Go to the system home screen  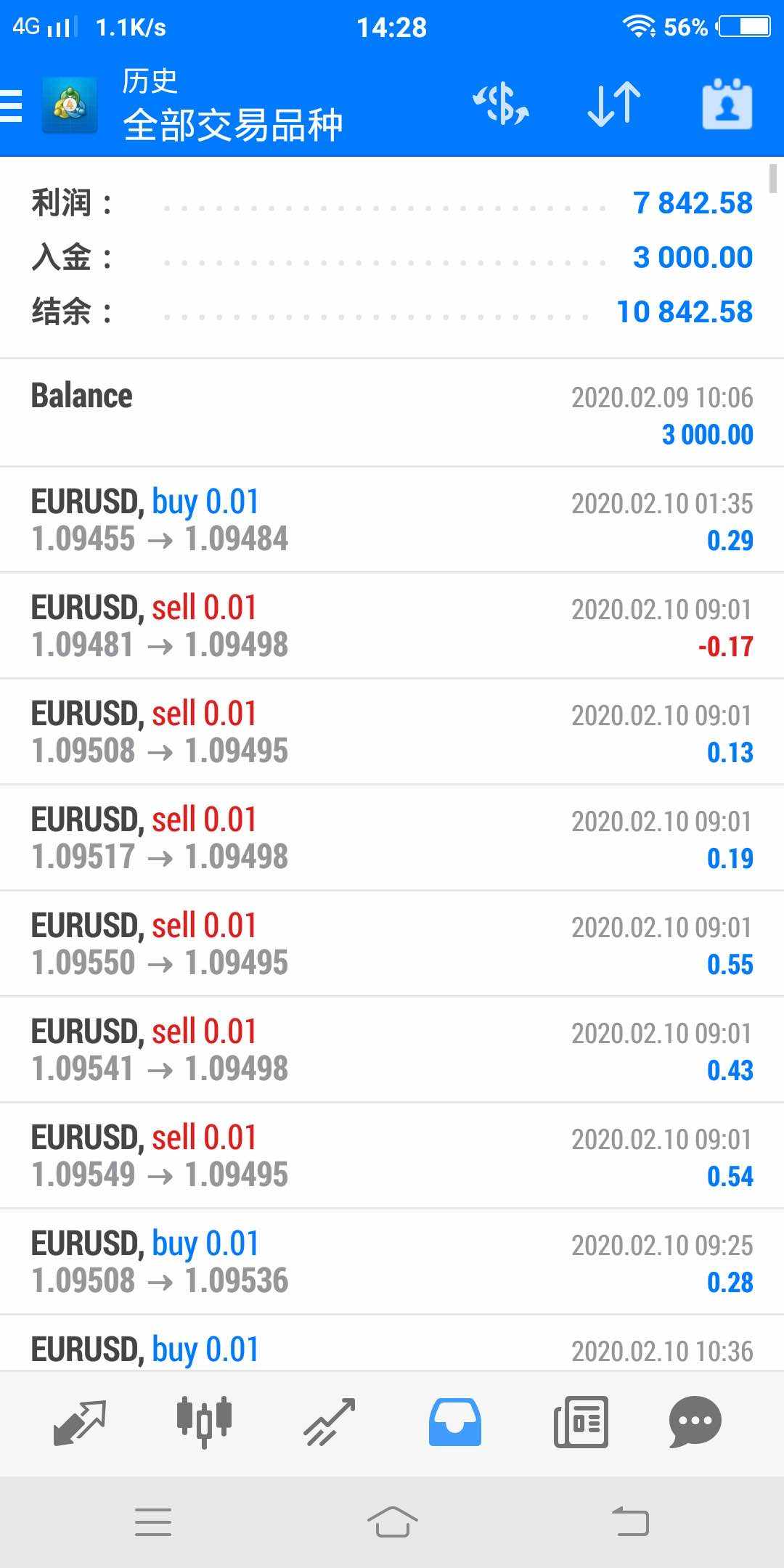392,1522
